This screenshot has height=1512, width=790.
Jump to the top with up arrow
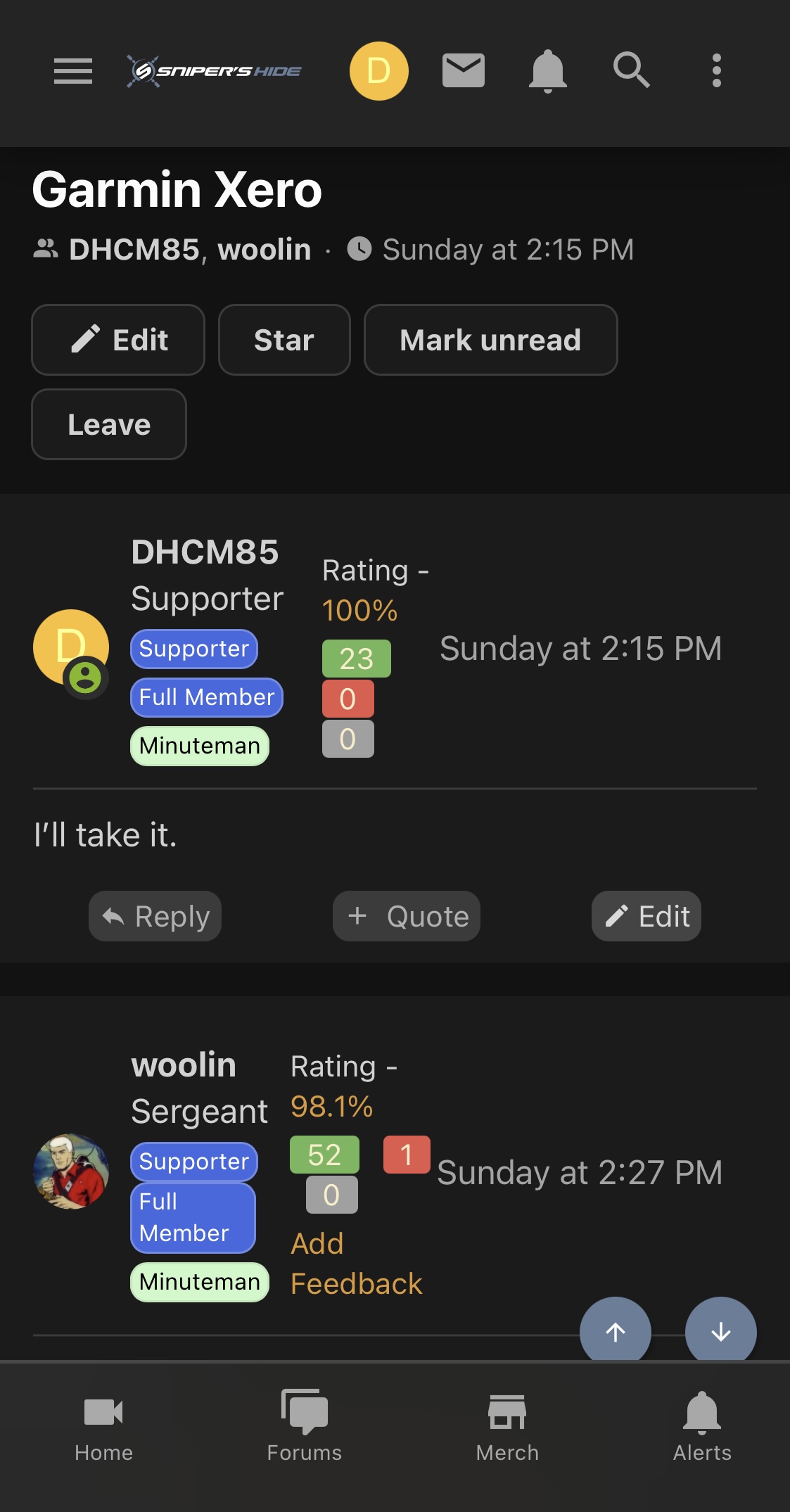tap(616, 1331)
